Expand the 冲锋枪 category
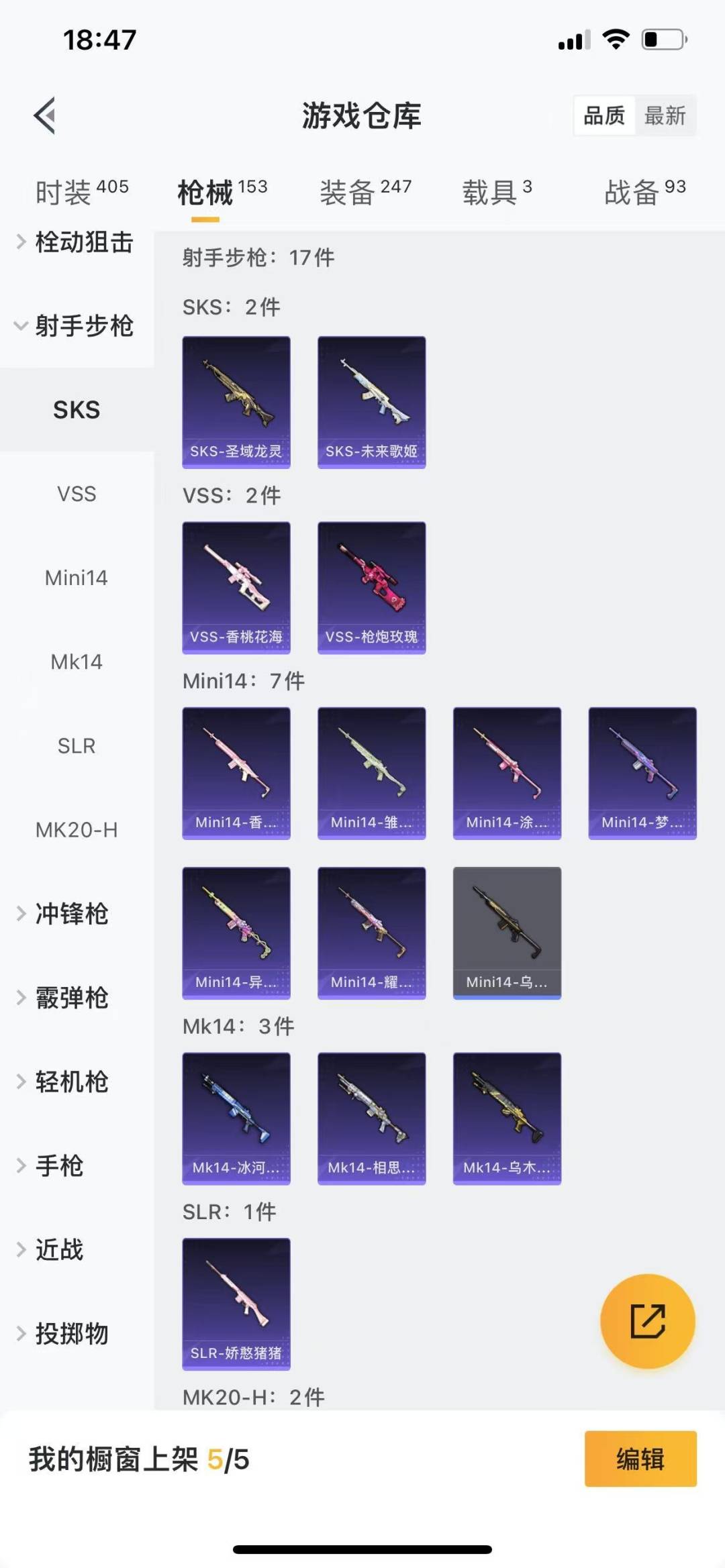725x1568 pixels. 71,914
